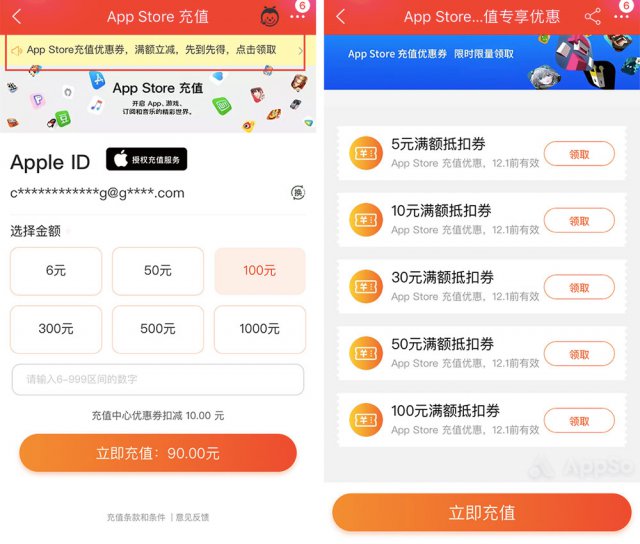The image size is (640, 544).
Task: Switch Apple ID account icon
Action: tap(297, 192)
